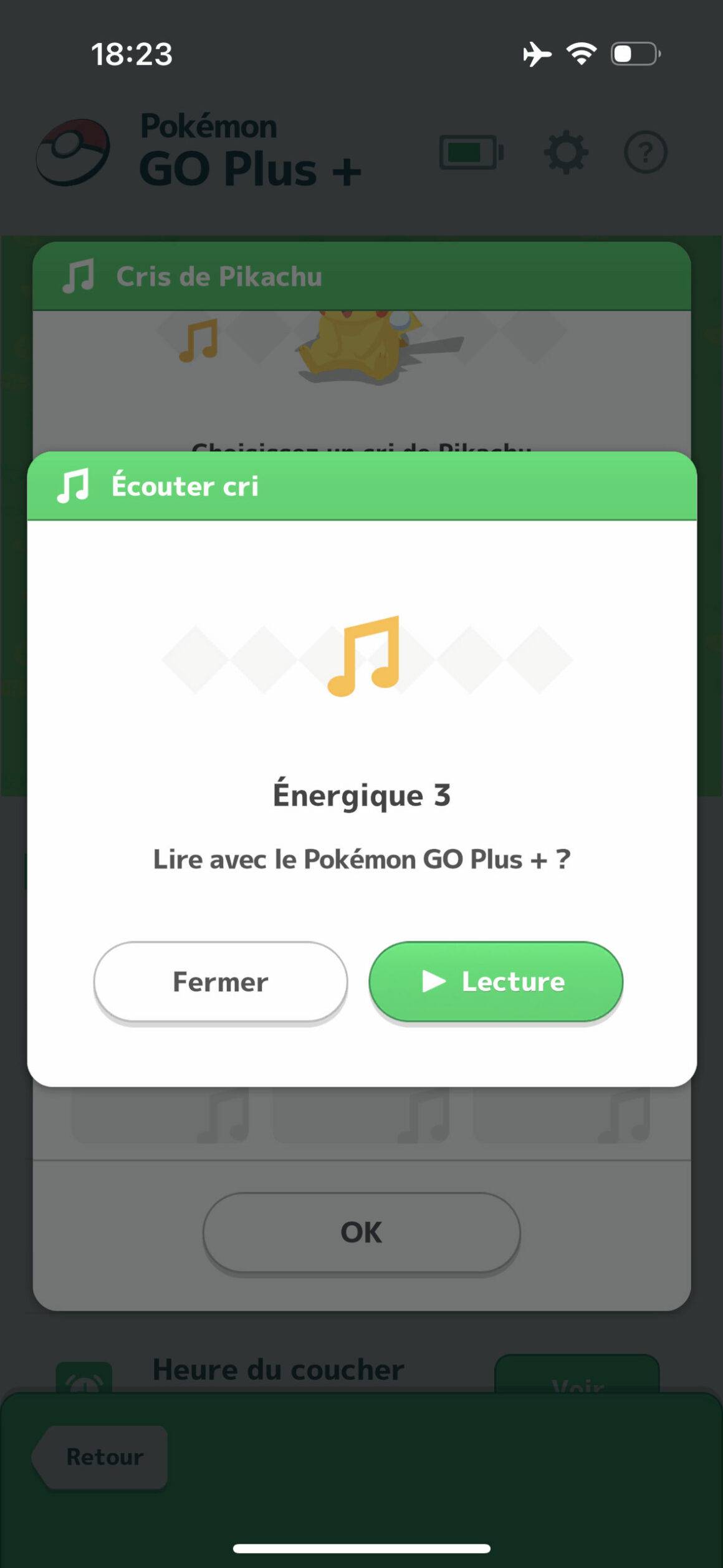Viewport: 723px width, 1568px height.
Task: Close the dialog with Fermer
Action: (221, 981)
